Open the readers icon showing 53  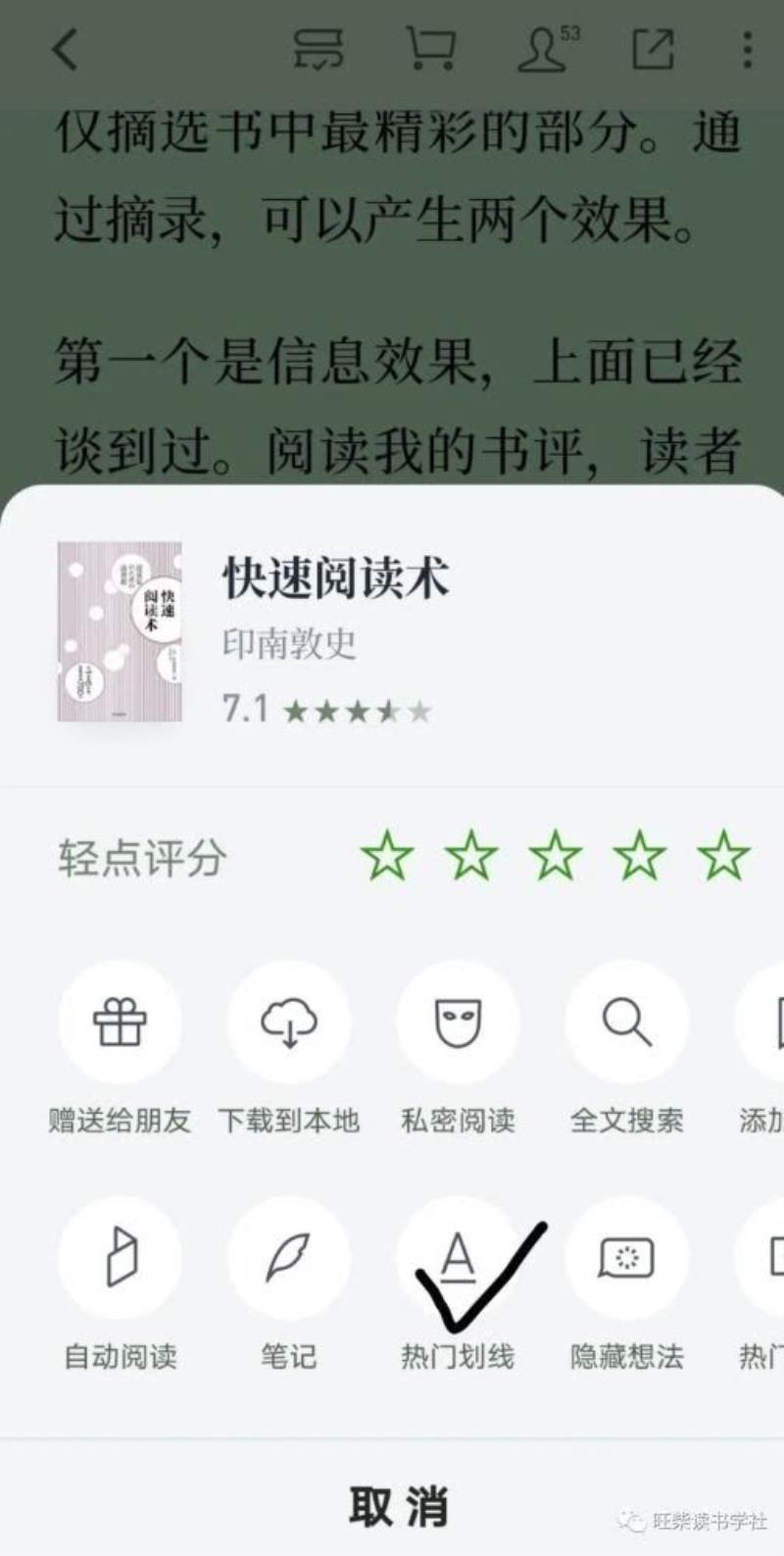click(546, 48)
